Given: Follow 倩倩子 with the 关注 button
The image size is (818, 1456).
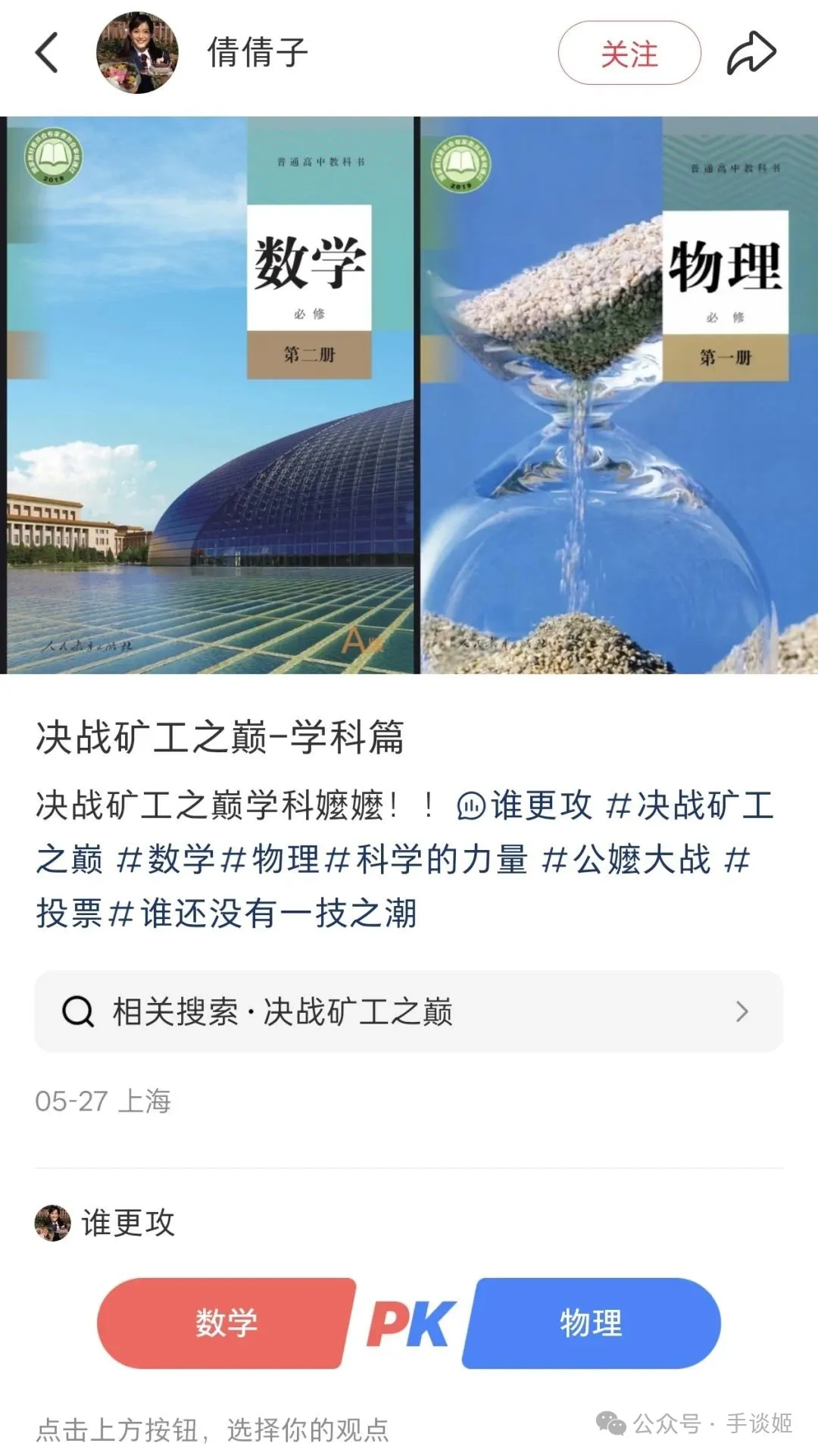Looking at the screenshot, I should [x=629, y=54].
